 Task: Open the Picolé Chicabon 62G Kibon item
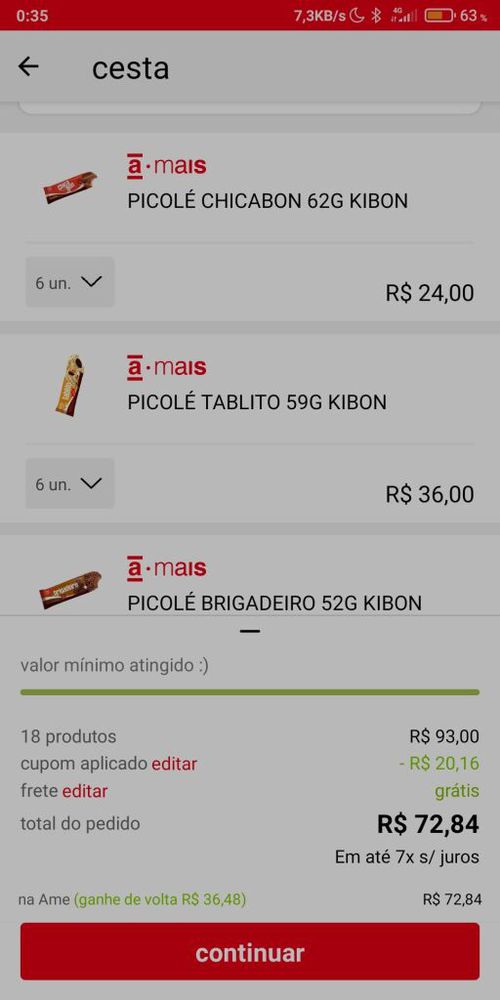[267, 201]
